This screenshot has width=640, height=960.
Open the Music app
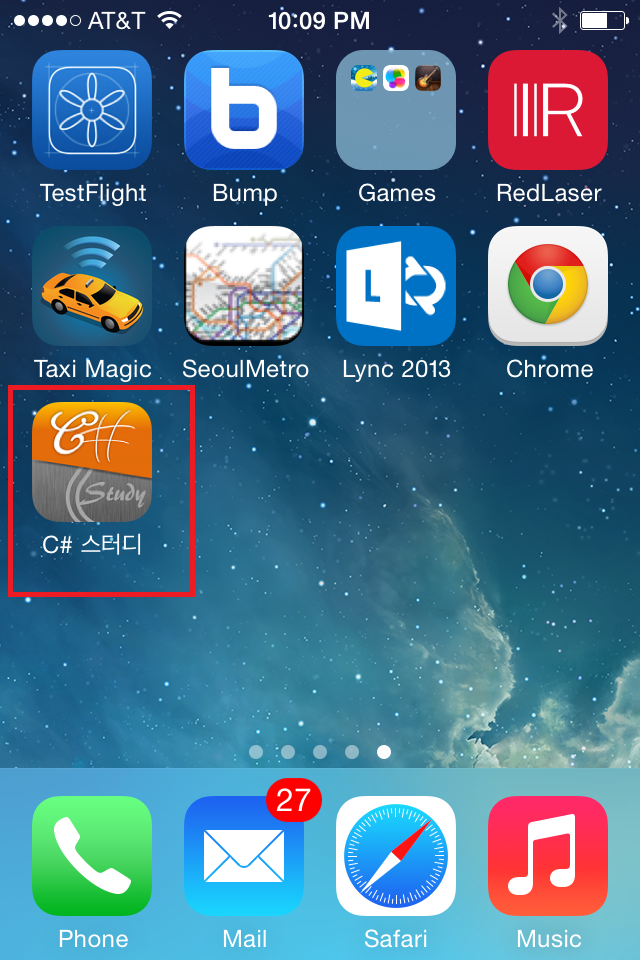[548, 856]
